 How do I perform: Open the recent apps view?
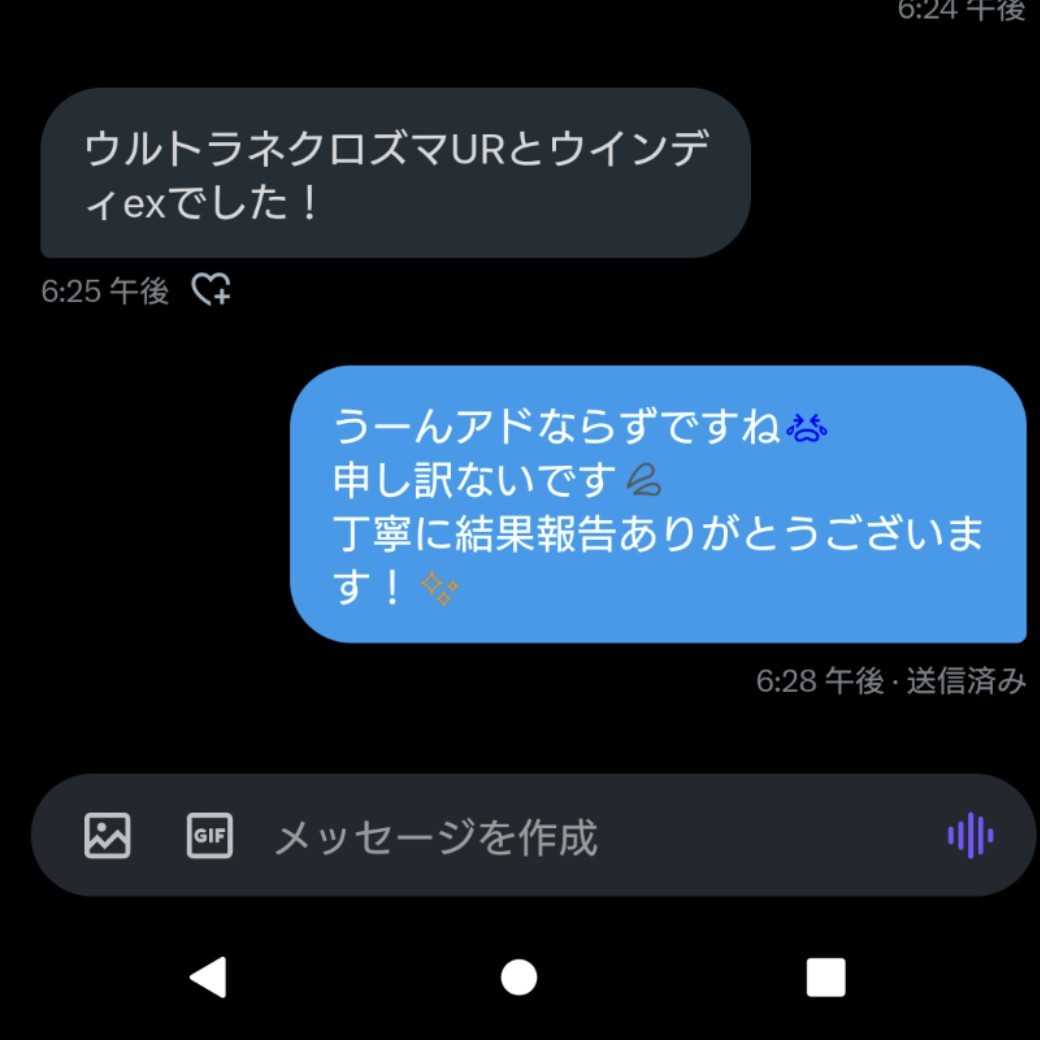click(826, 977)
